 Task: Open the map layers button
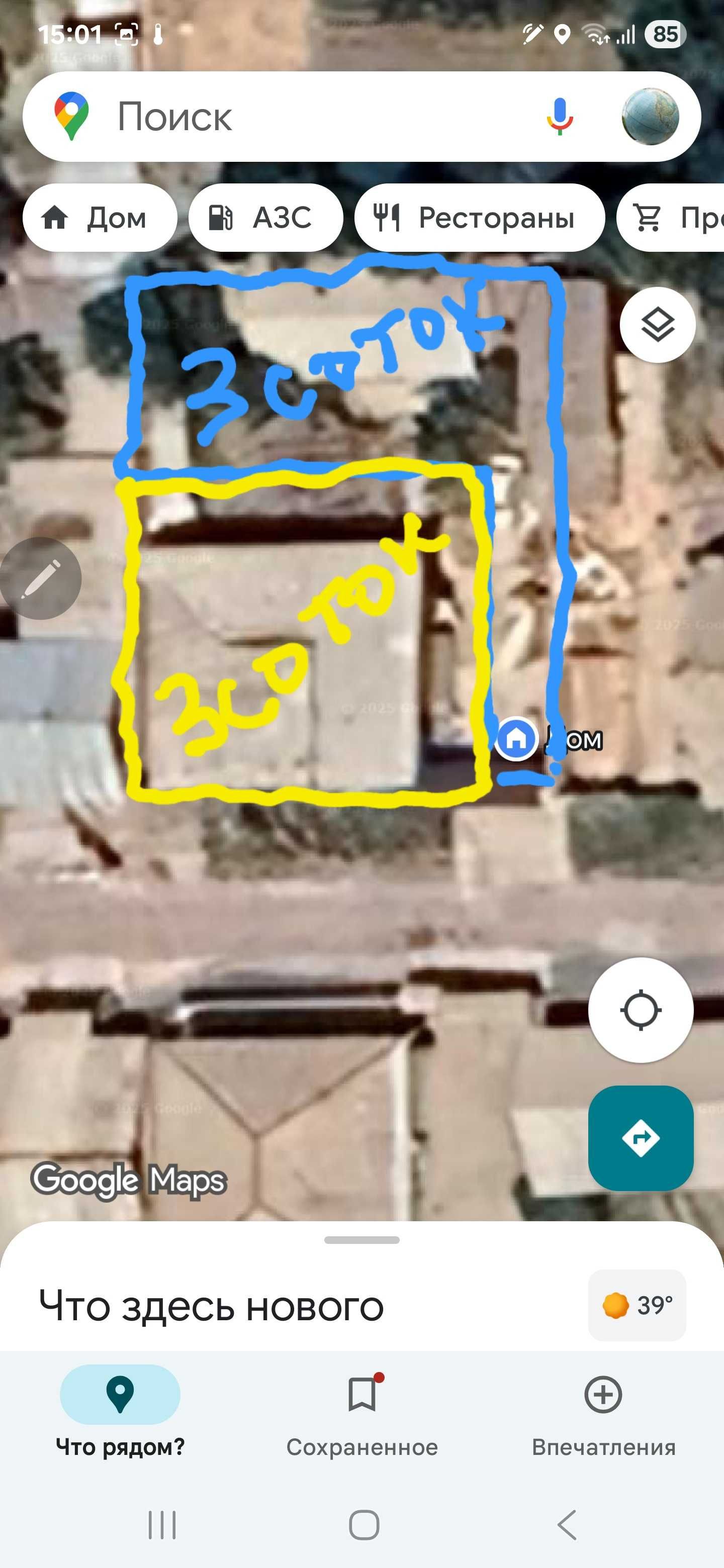click(x=658, y=325)
